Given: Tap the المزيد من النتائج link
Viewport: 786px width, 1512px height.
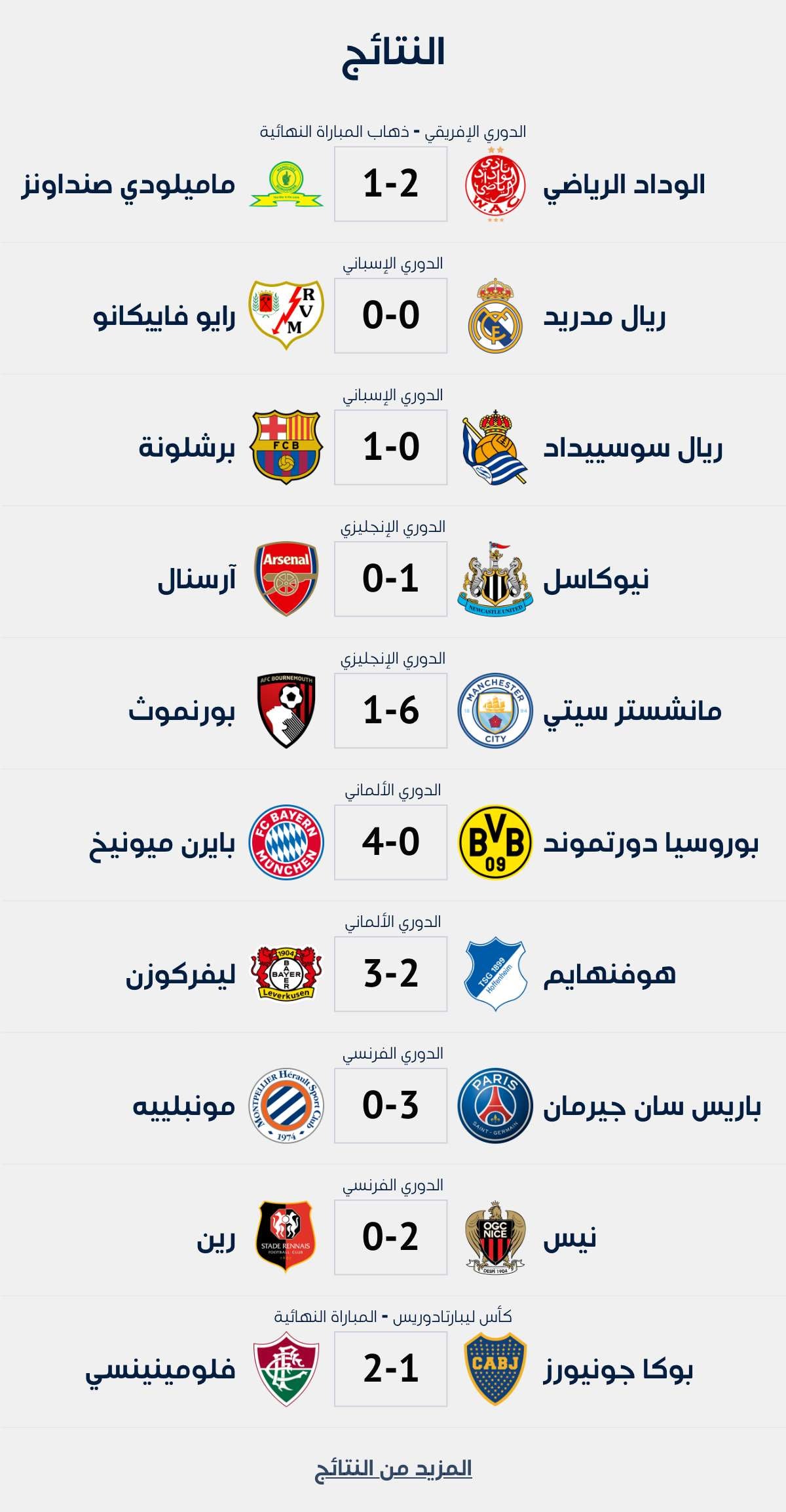Looking at the screenshot, I should click(393, 1469).
